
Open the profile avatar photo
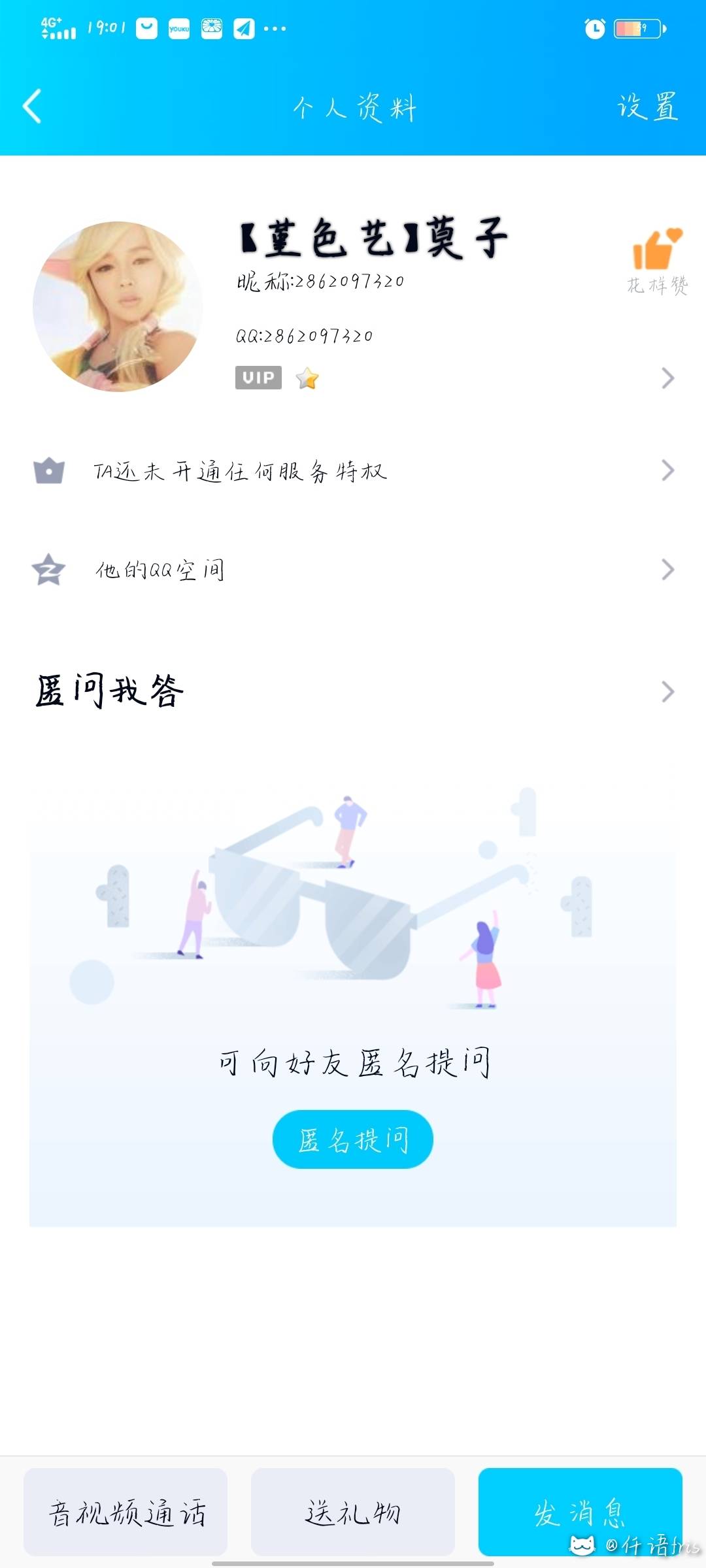(x=118, y=306)
